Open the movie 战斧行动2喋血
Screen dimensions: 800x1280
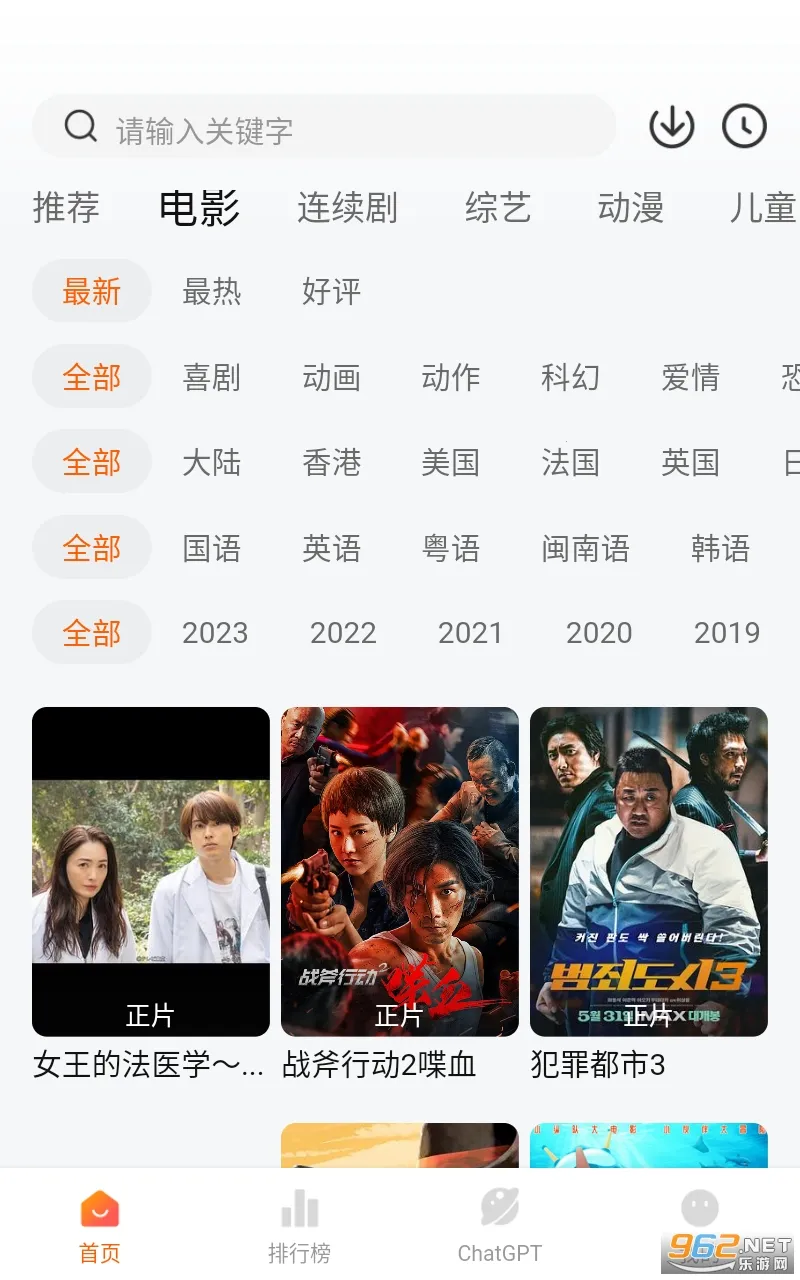pyautogui.click(x=399, y=871)
